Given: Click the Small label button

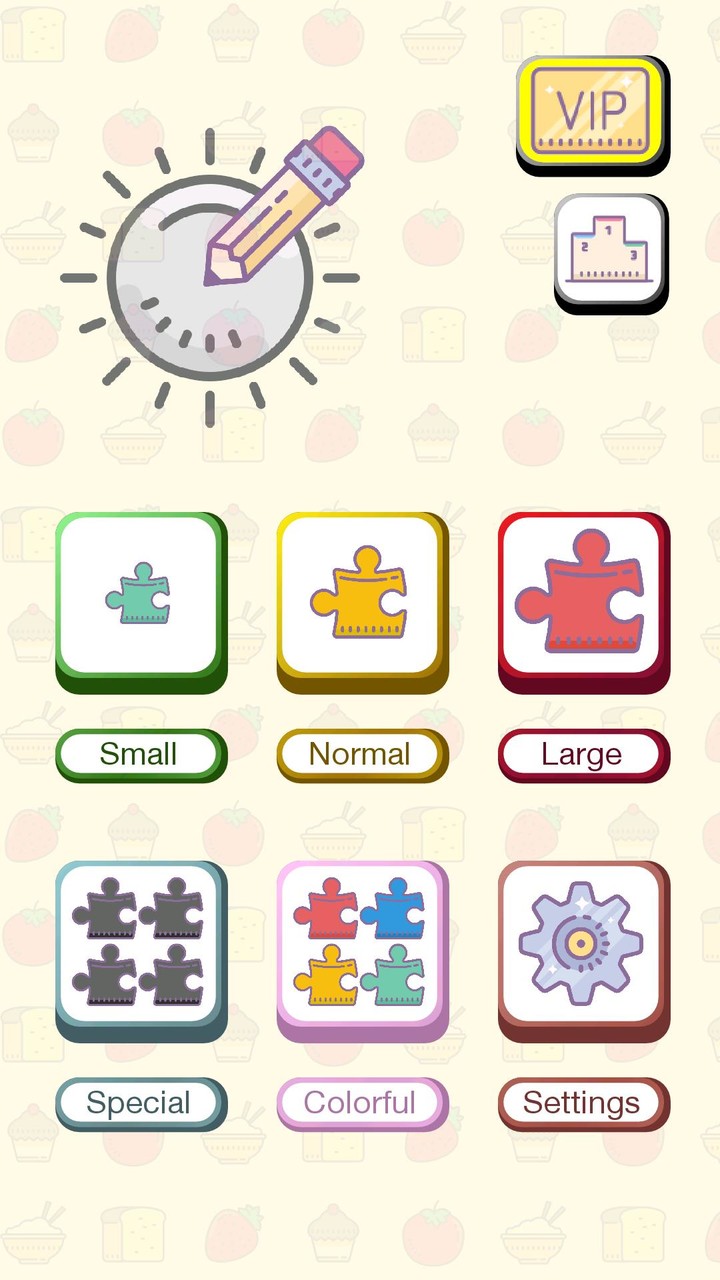Looking at the screenshot, I should click(x=140, y=754).
